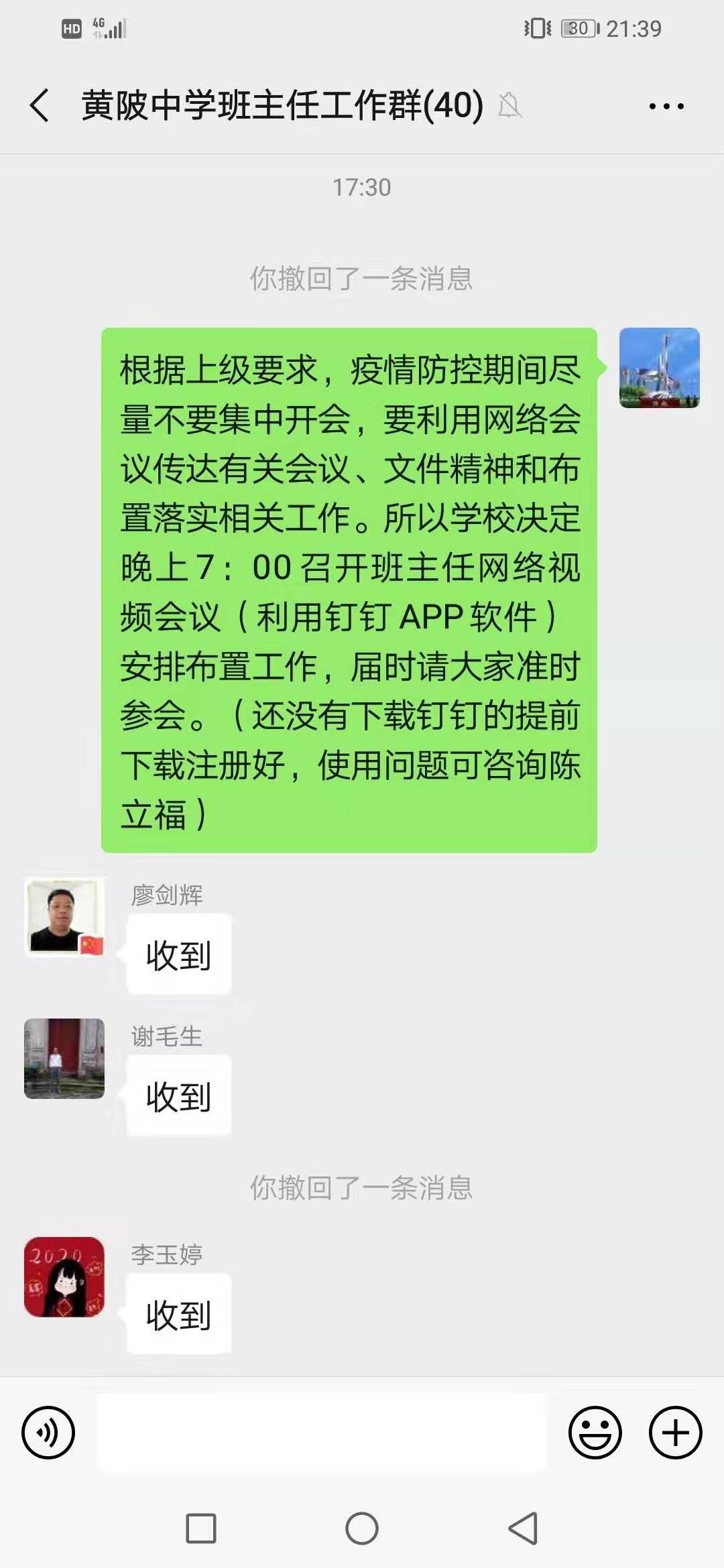Tap the message text field
The width and height of the screenshot is (724, 1568).
point(322,1433)
